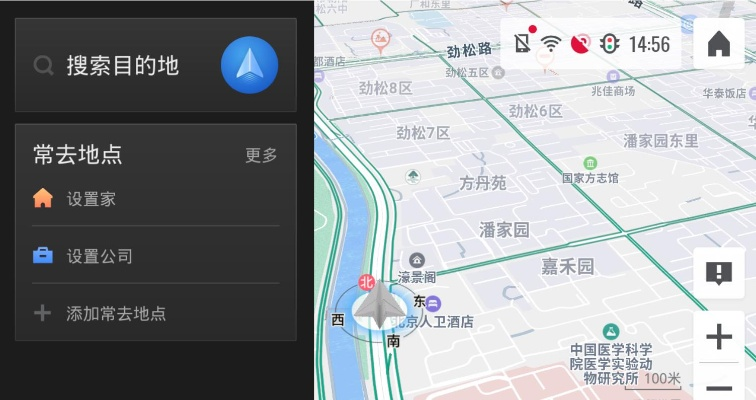
Task: Tap the home button at top right
Action: click(718, 44)
